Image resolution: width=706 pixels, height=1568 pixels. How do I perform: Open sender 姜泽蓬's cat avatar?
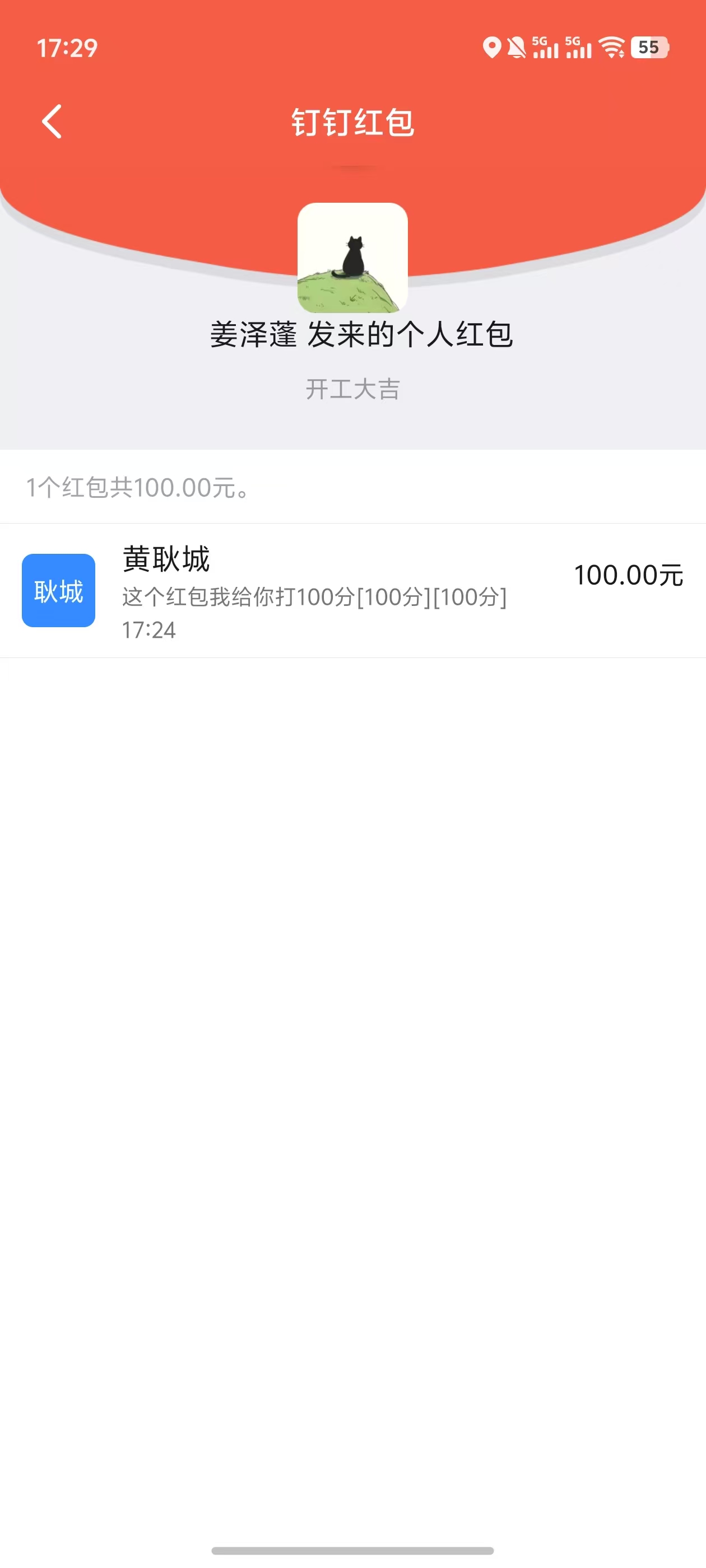click(352, 258)
